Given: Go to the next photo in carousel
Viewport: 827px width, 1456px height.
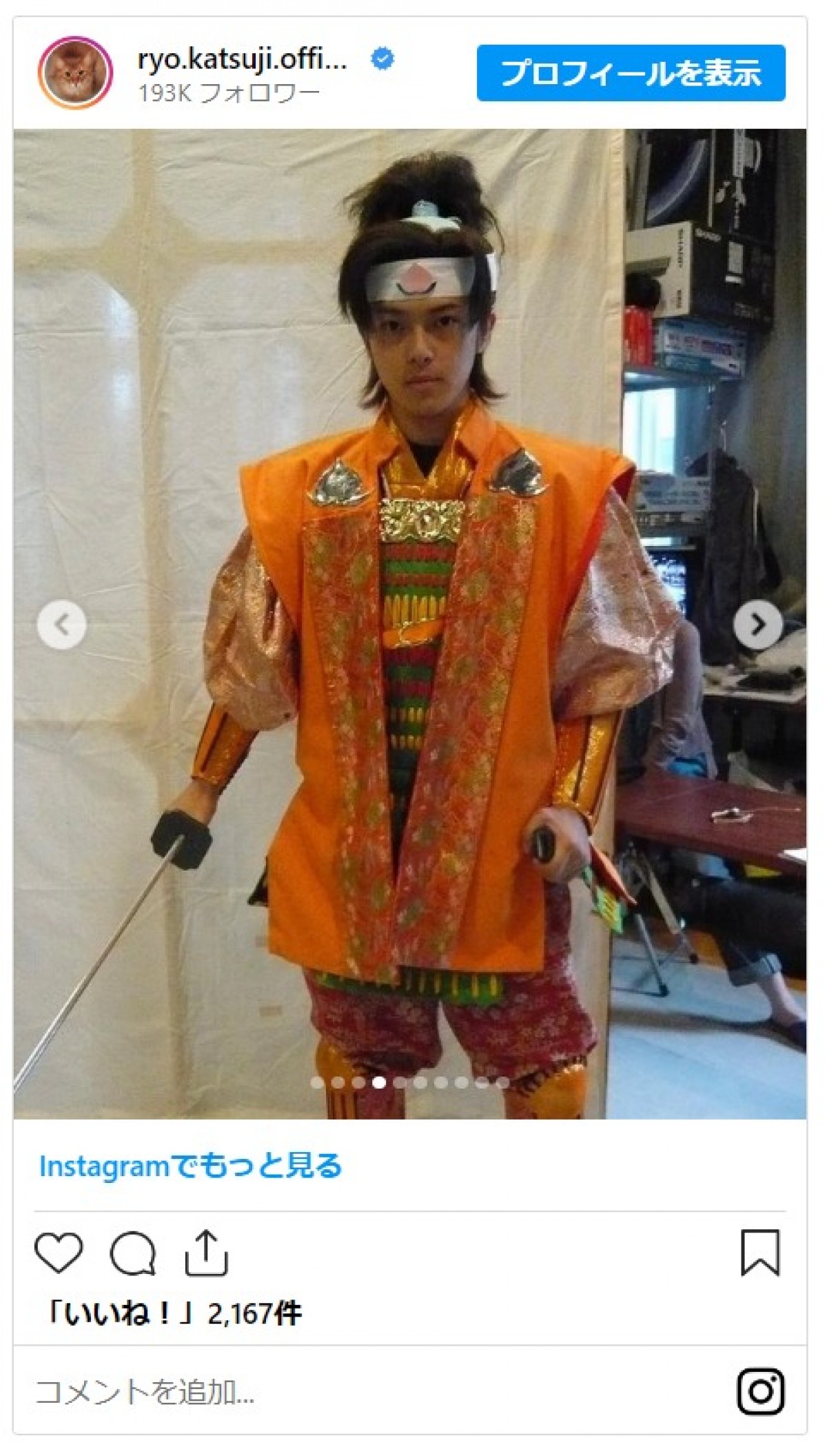Looking at the screenshot, I should click(757, 625).
